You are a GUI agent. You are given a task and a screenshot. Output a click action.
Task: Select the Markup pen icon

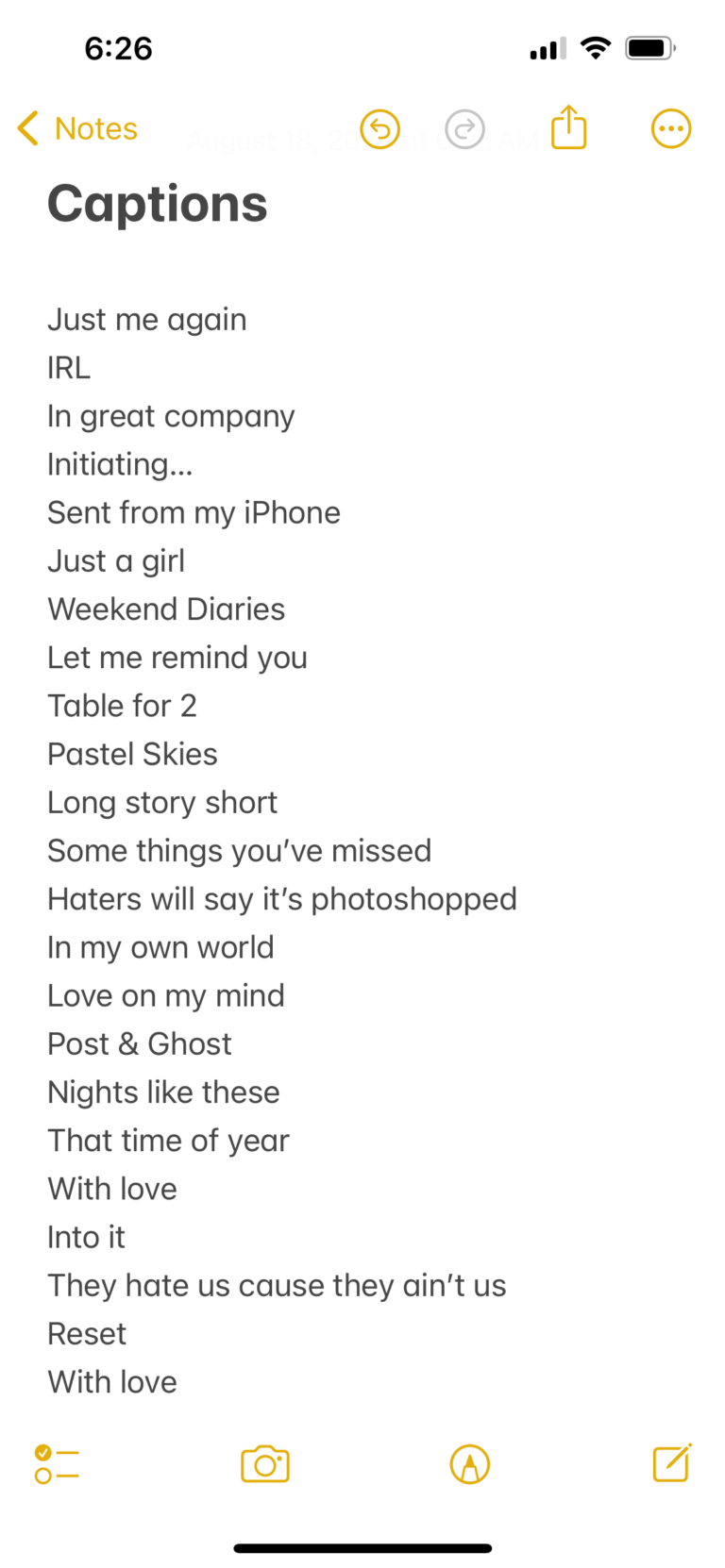click(x=469, y=1463)
